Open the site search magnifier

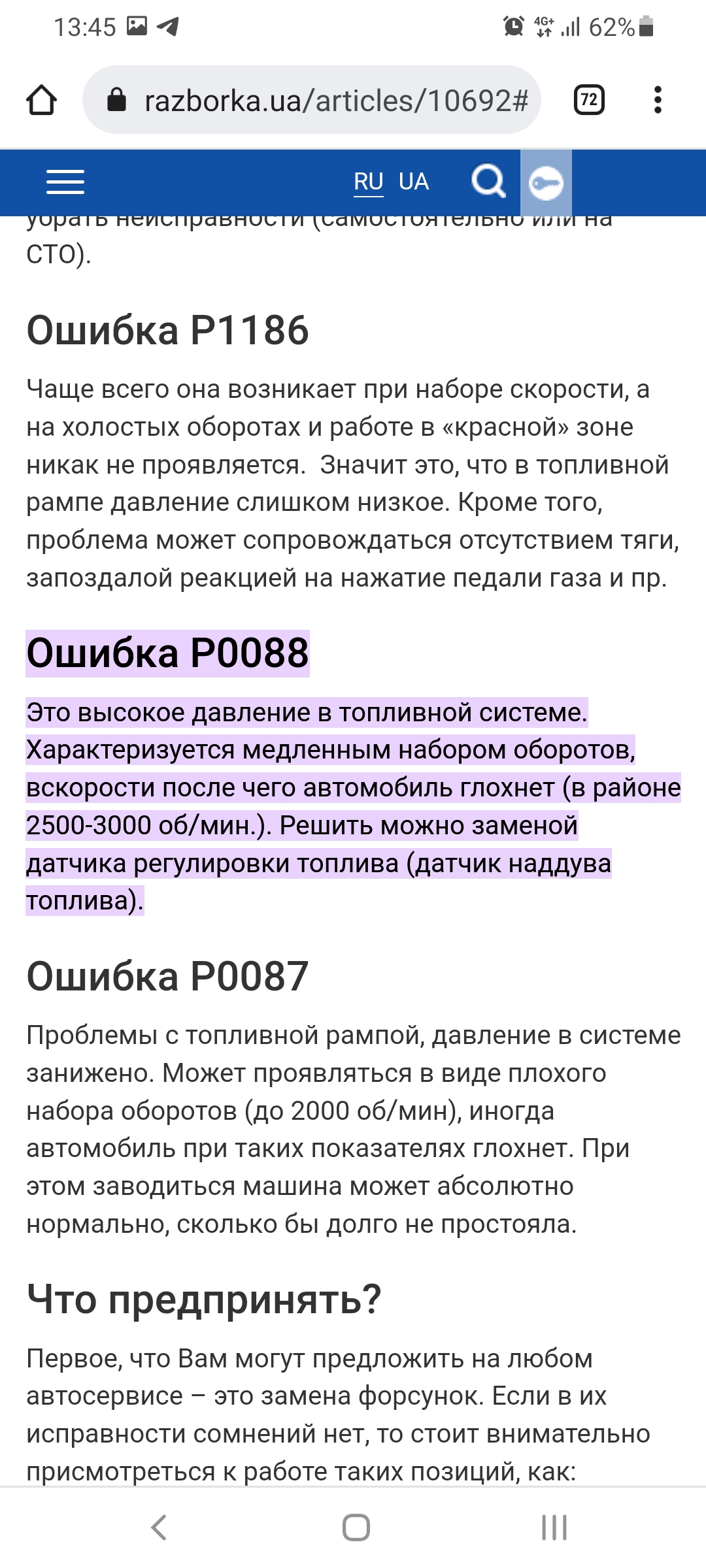click(488, 182)
